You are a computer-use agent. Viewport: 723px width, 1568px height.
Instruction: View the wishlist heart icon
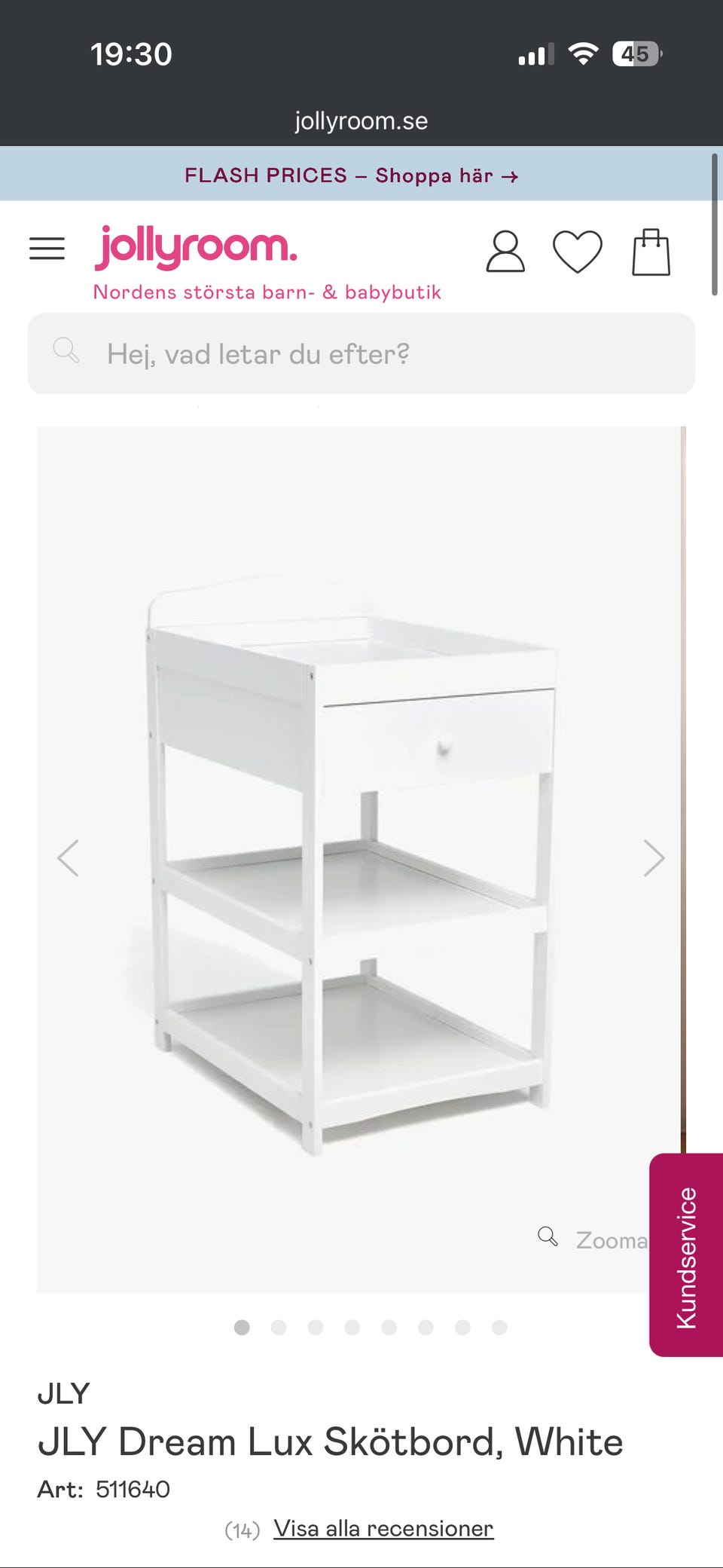(x=577, y=252)
